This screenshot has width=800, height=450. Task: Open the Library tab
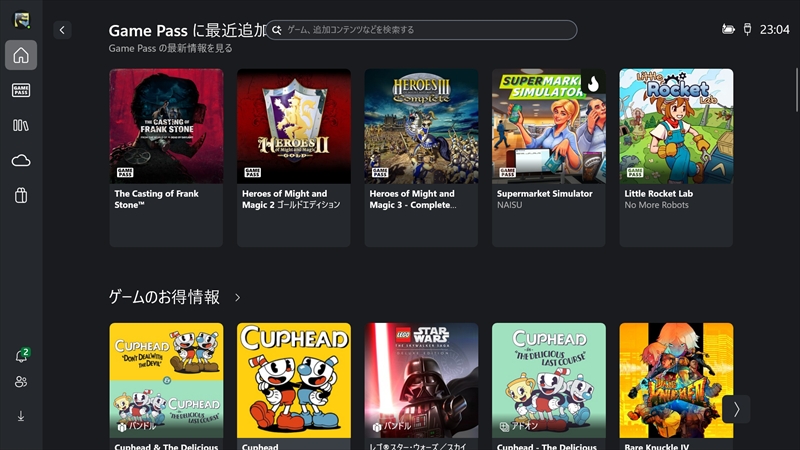(21, 125)
